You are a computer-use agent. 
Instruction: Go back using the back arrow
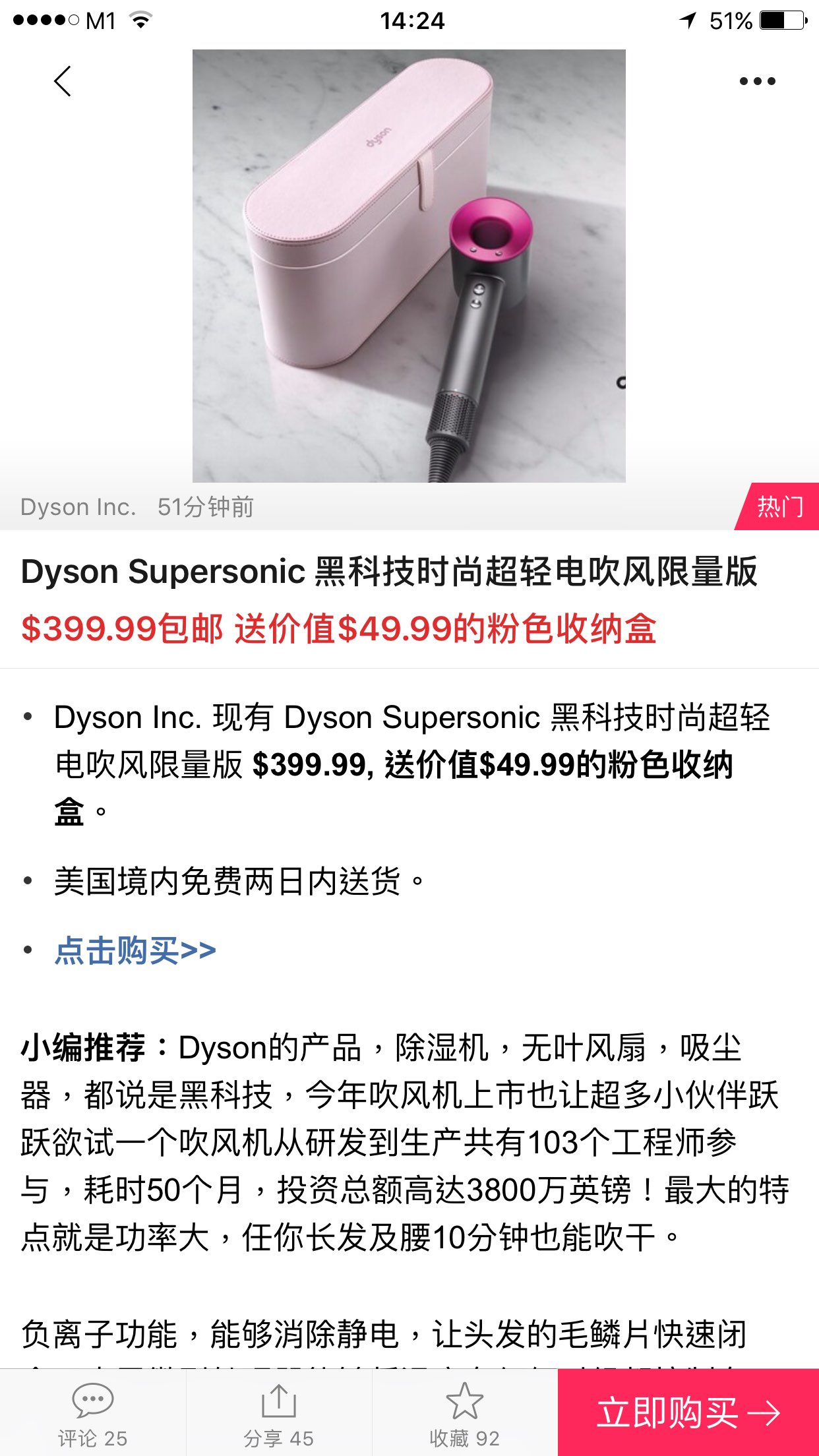pyautogui.click(x=63, y=82)
